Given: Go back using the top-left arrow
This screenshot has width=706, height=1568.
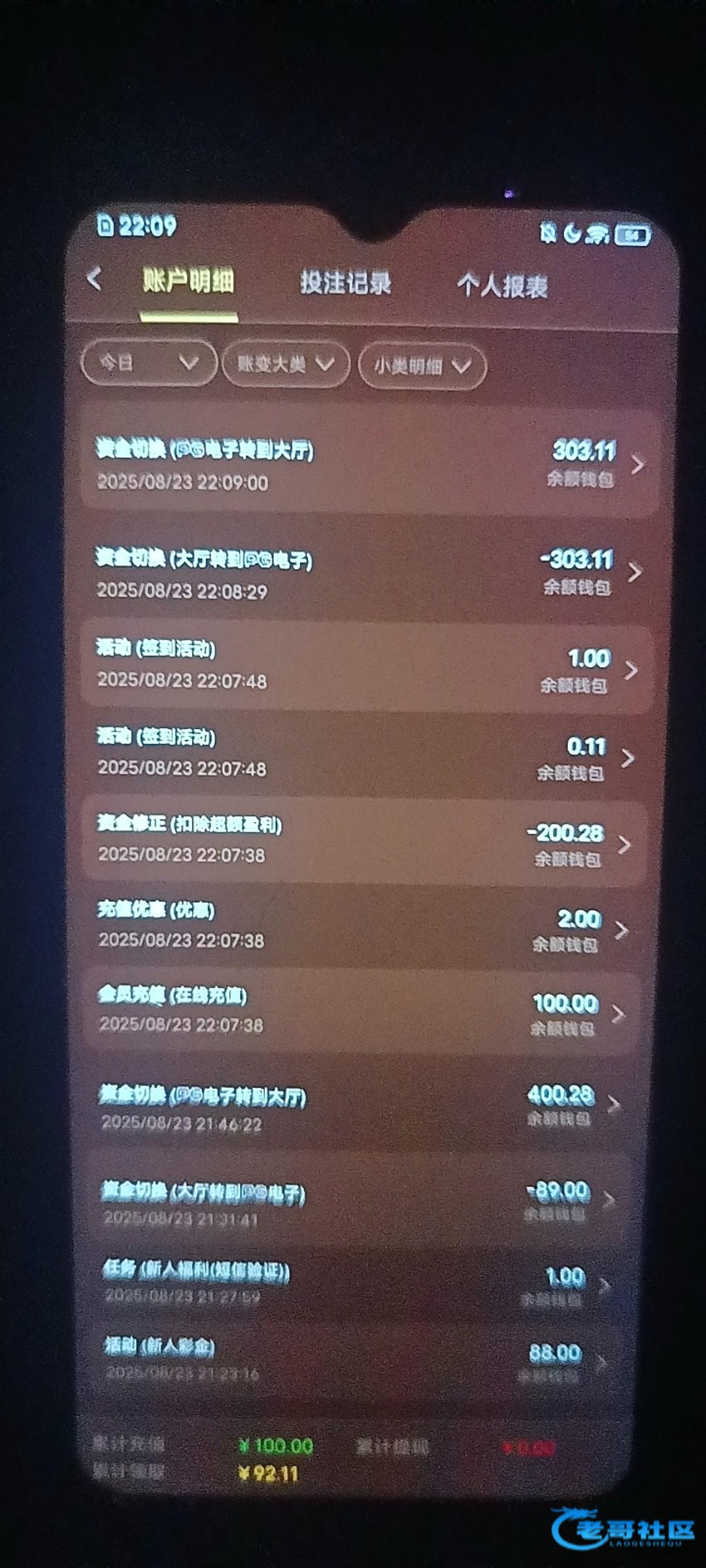Looking at the screenshot, I should coord(95,280).
